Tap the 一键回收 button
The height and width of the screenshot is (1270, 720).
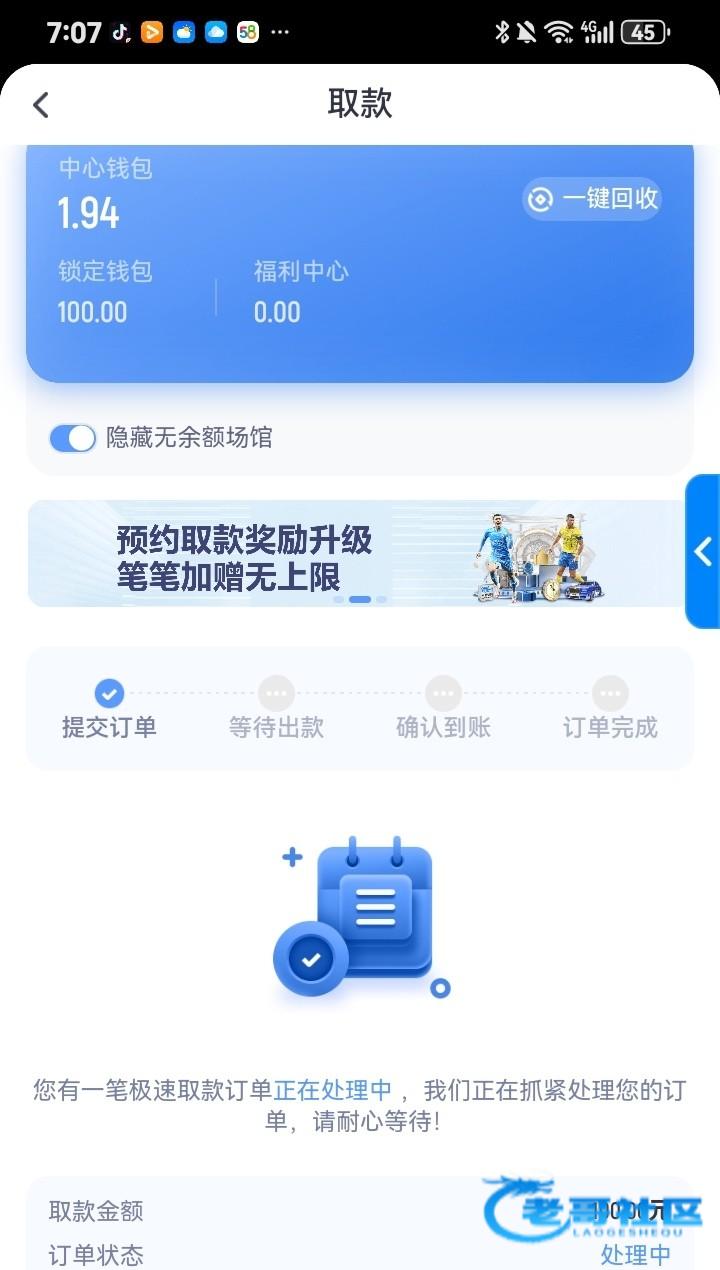(593, 198)
